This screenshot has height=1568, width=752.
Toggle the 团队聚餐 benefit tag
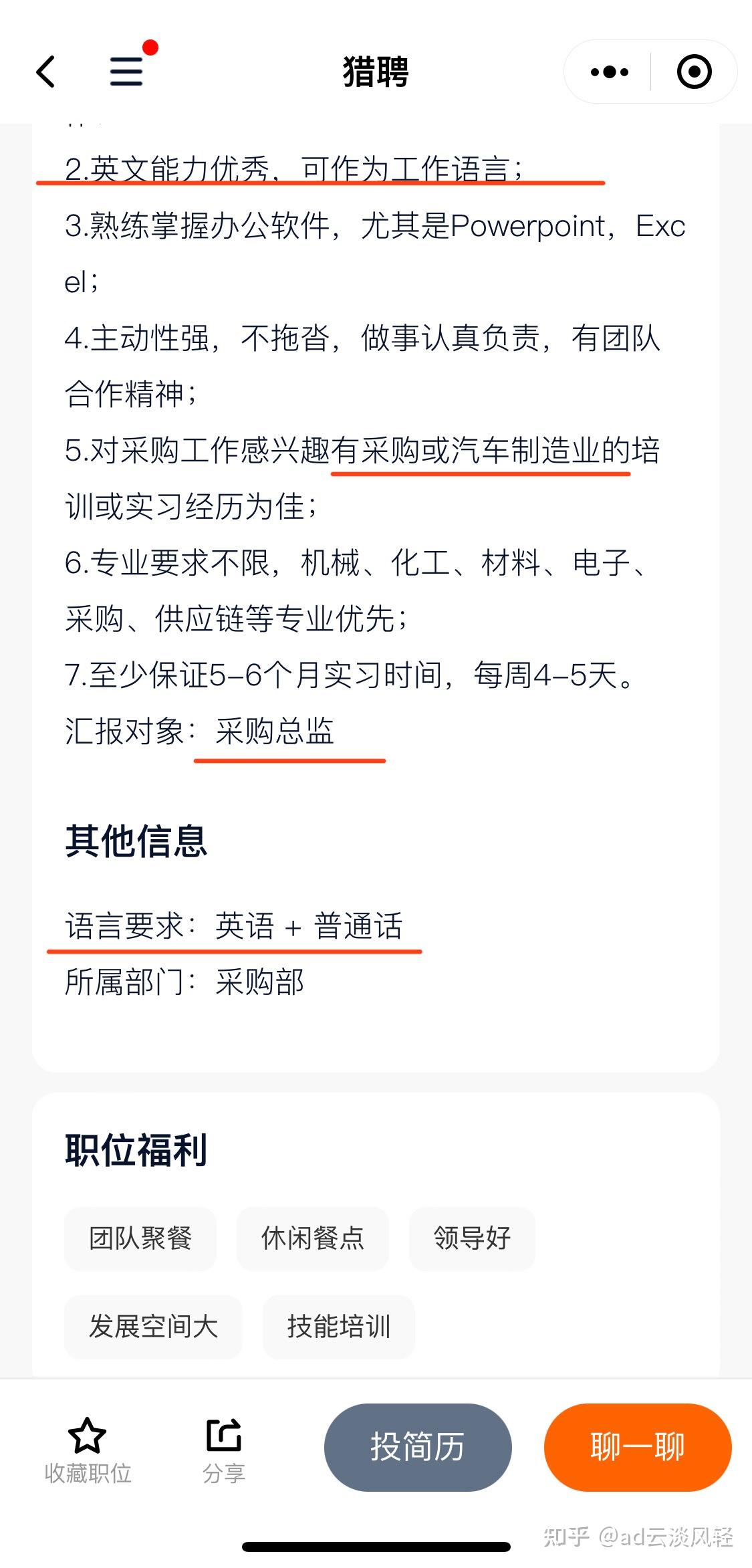pyautogui.click(x=140, y=1238)
